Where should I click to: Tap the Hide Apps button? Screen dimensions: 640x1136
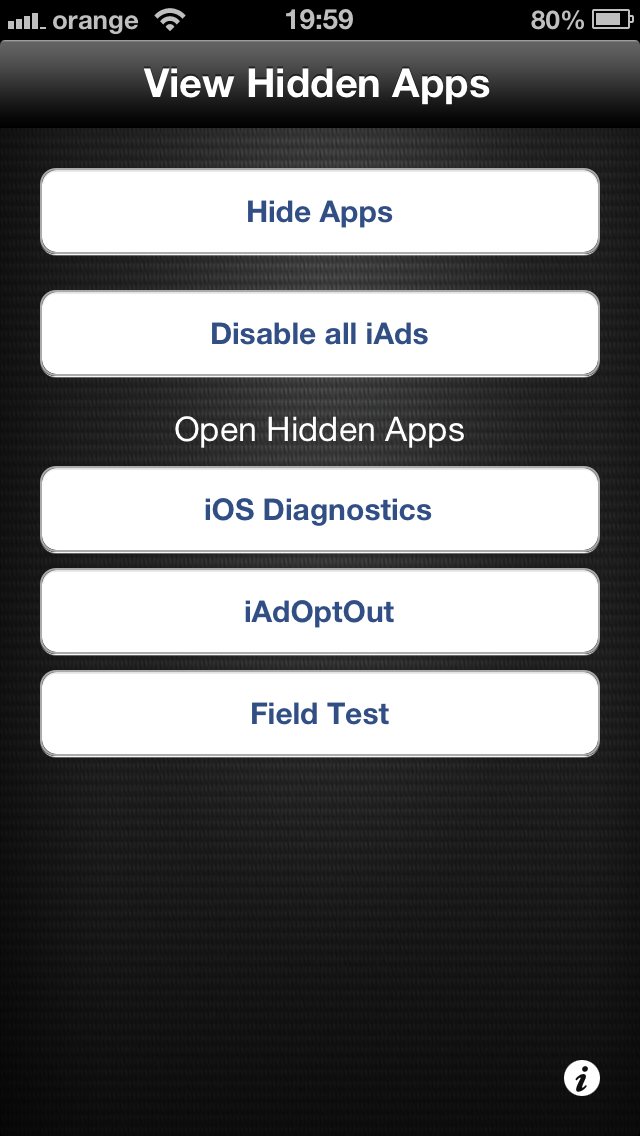(x=320, y=212)
